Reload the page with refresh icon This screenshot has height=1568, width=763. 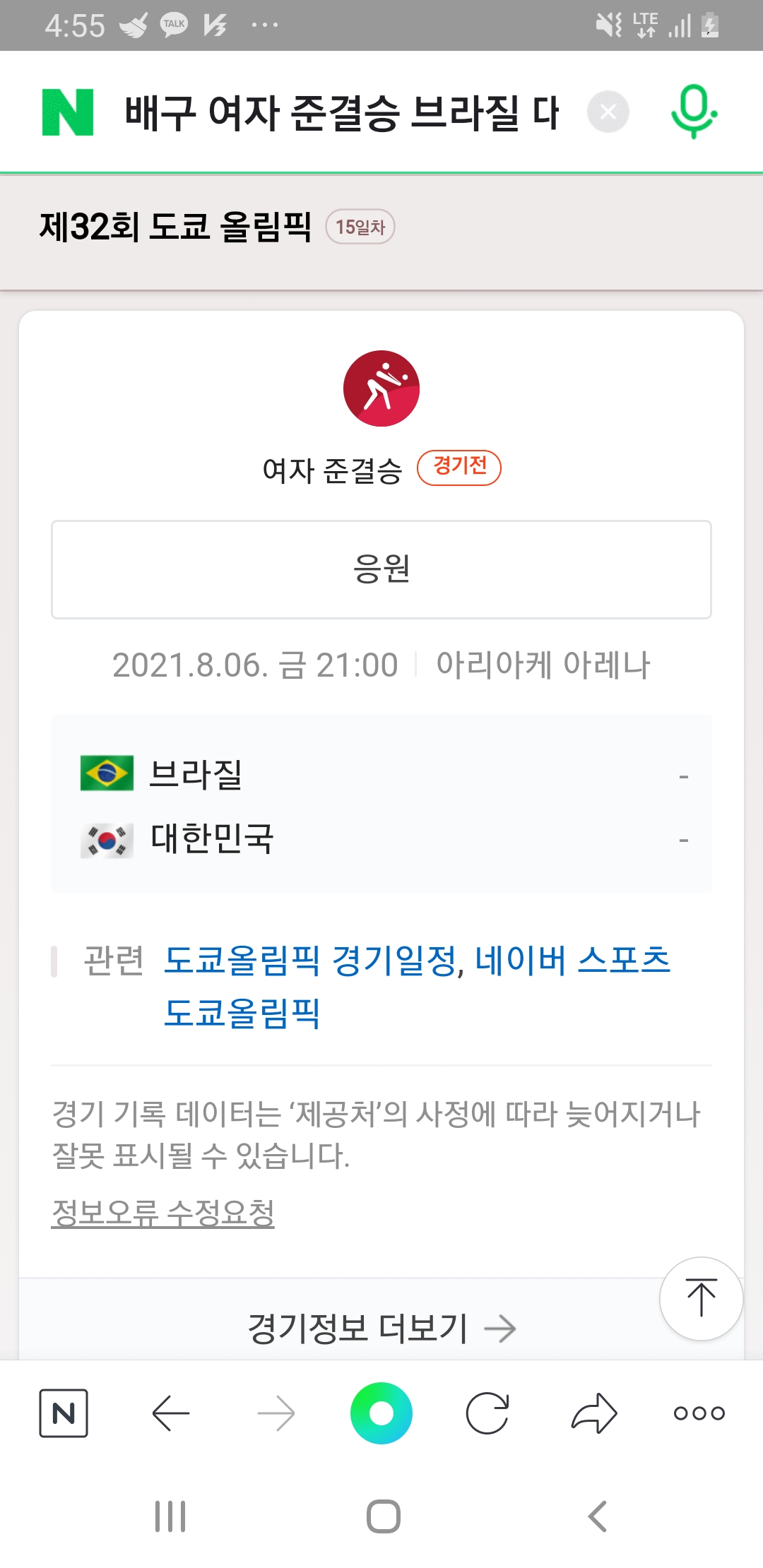point(487,1413)
